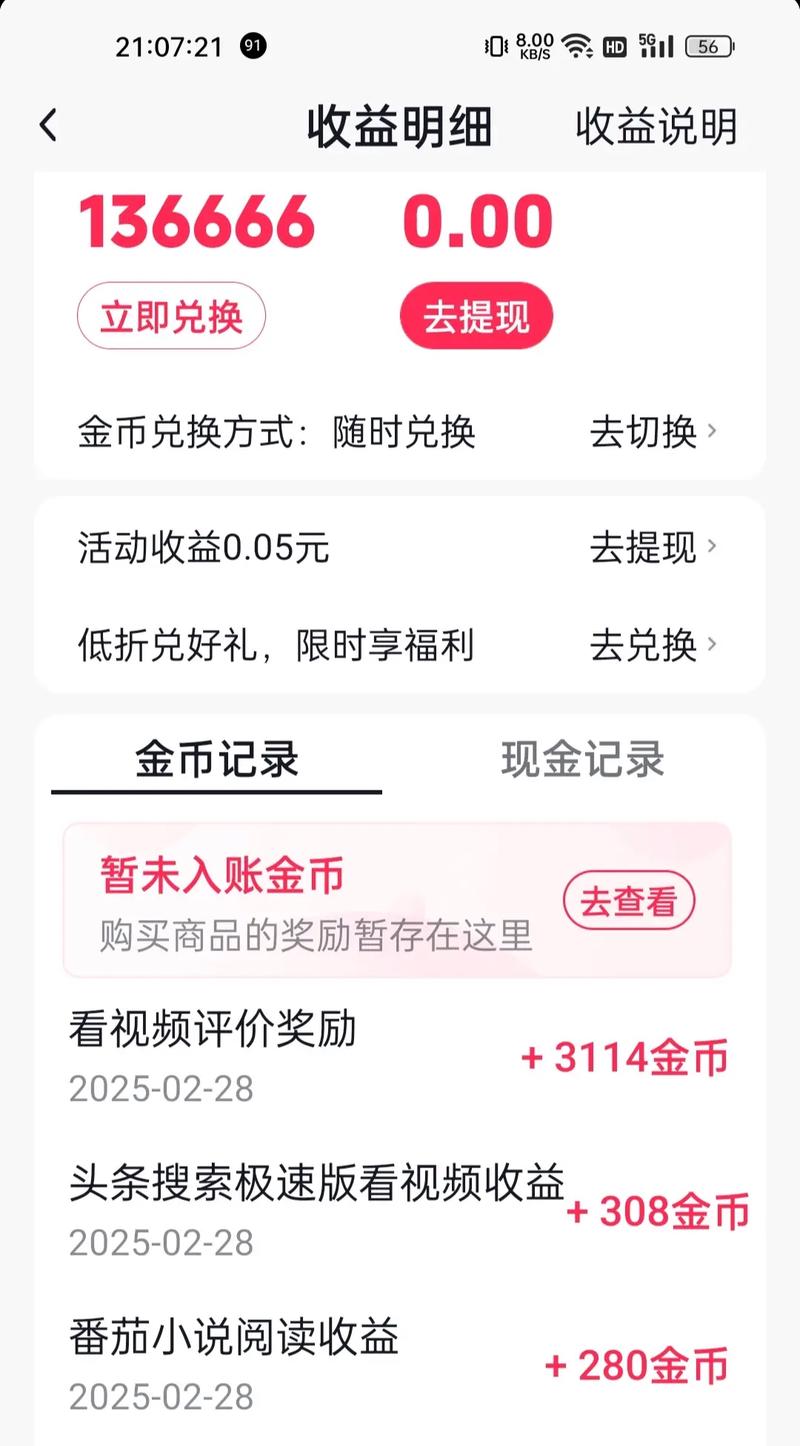Switch to the 金币记录 tab
800x1446 pixels.
coord(217,759)
